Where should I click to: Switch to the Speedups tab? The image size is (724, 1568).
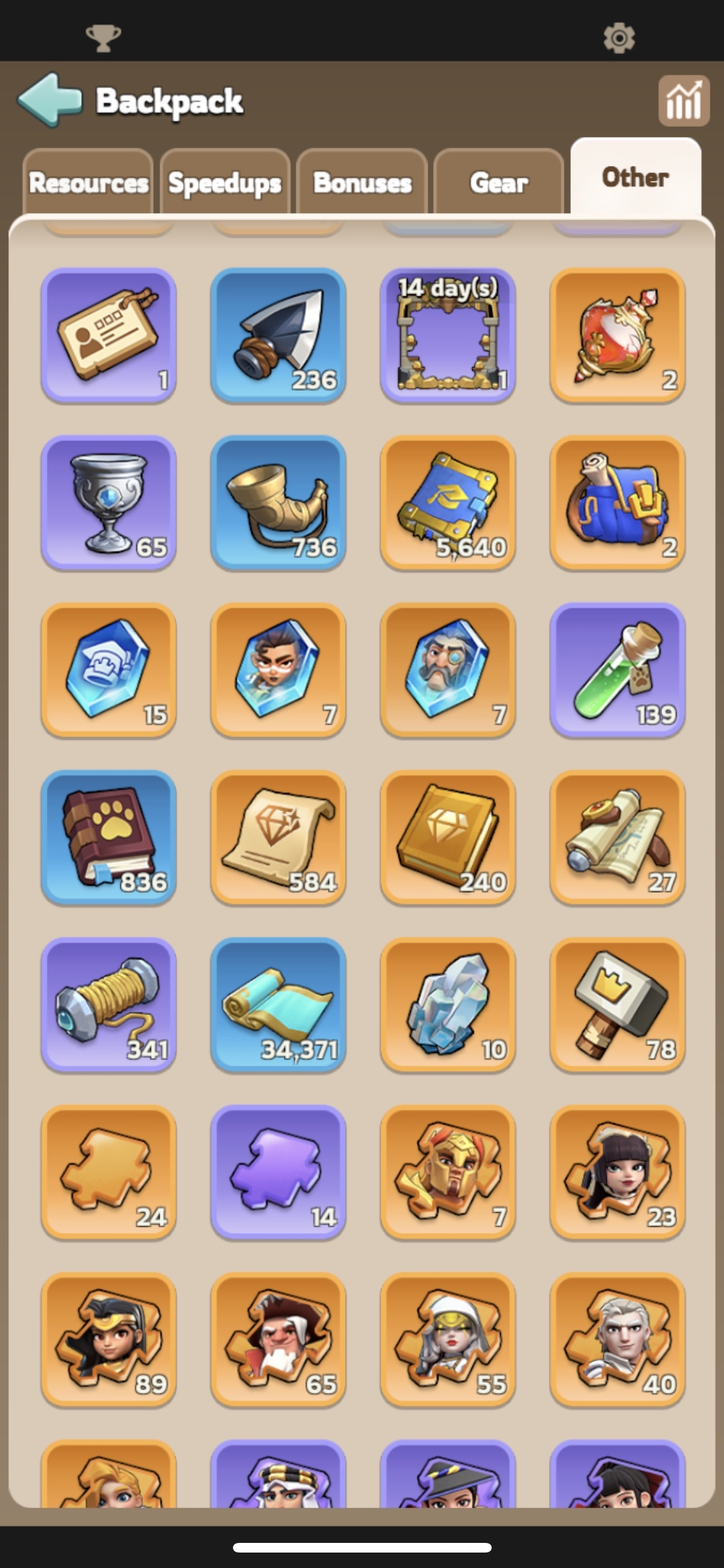225,183
